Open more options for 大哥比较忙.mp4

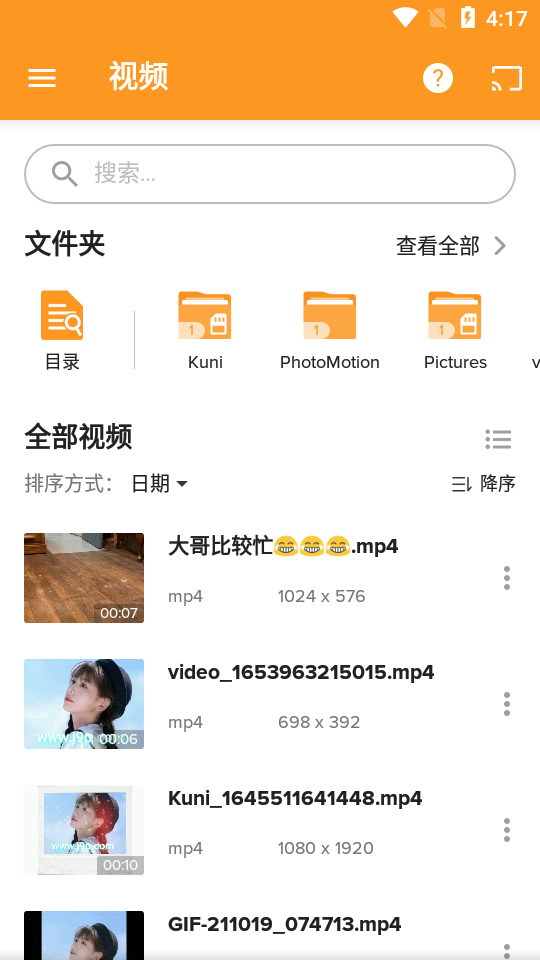pos(506,578)
